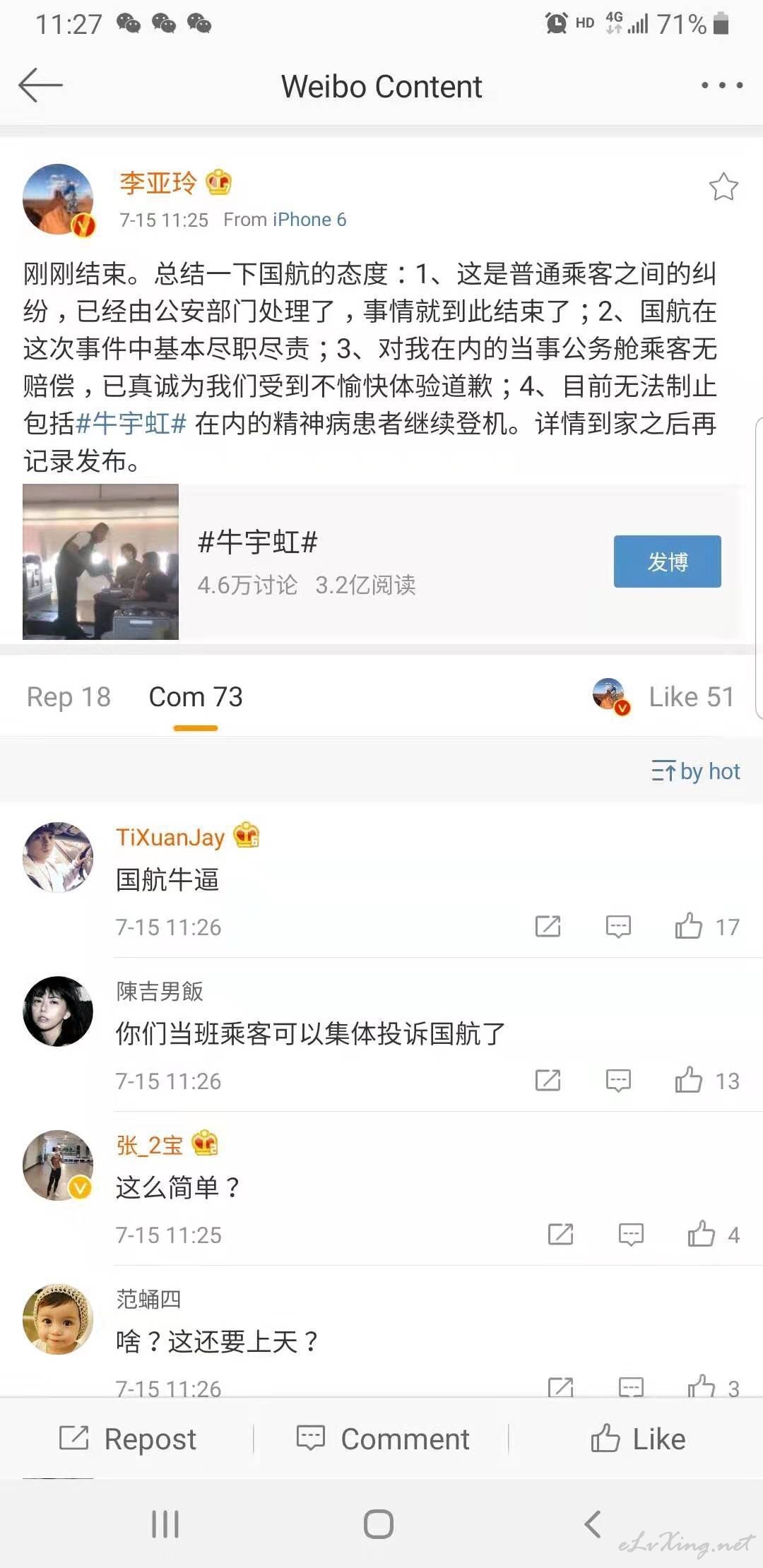Open the #牛宇虹# topic card image
763x1568 pixels.
point(100,562)
